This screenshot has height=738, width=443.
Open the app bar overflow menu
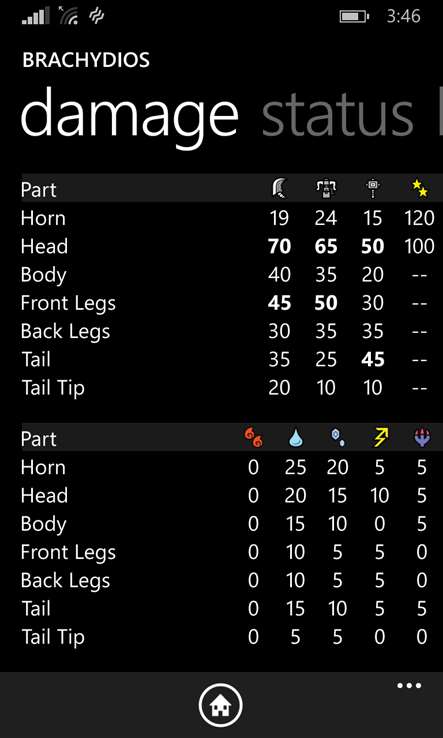click(x=409, y=686)
